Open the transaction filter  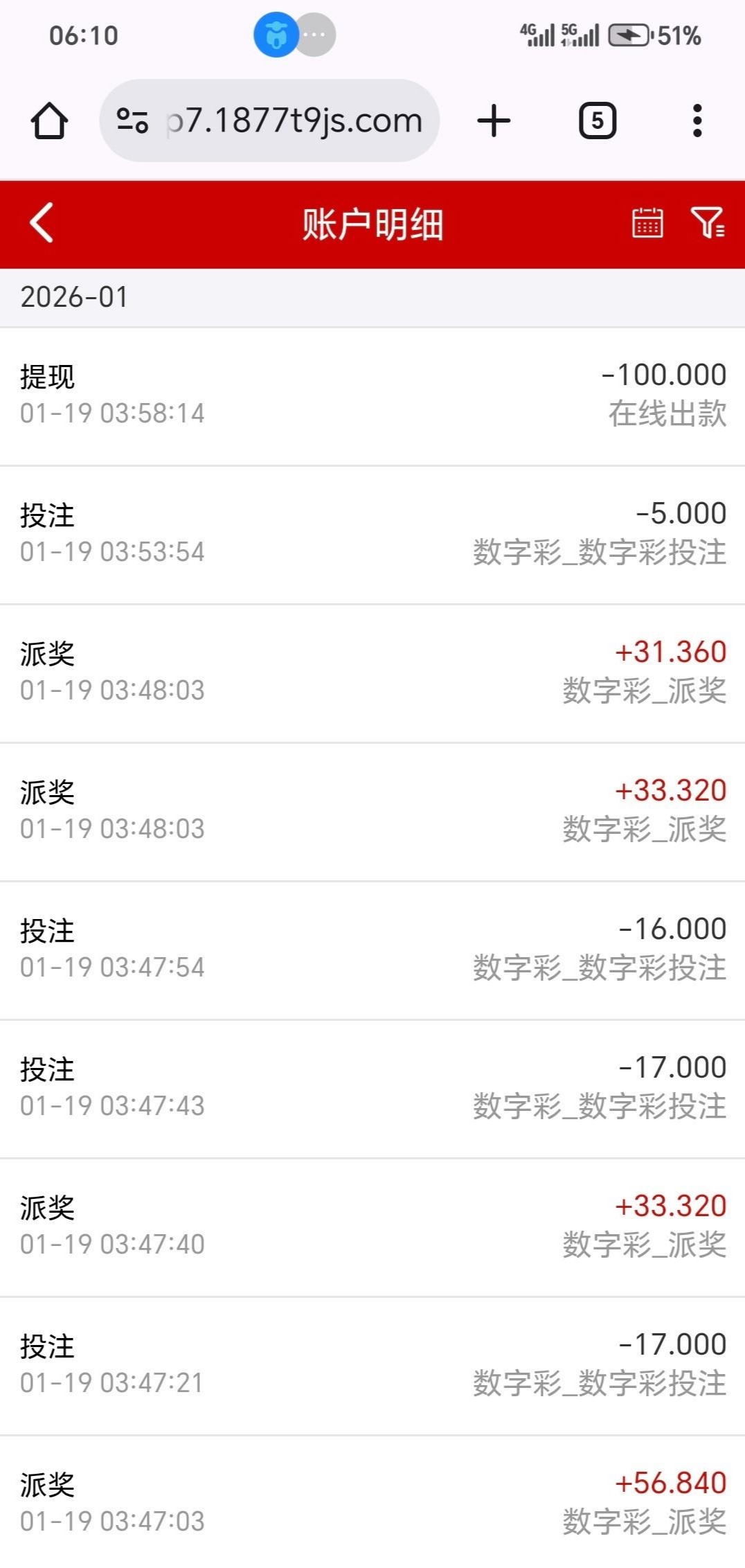tap(708, 223)
